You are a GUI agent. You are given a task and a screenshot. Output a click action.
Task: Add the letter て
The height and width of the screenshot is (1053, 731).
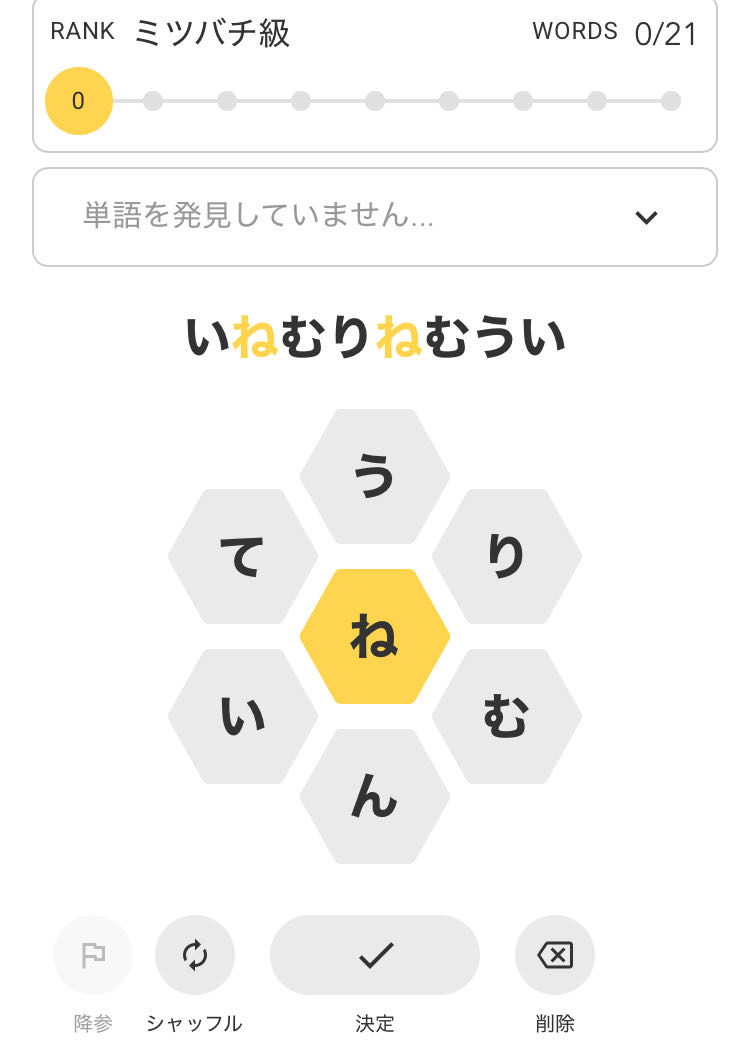pos(243,556)
